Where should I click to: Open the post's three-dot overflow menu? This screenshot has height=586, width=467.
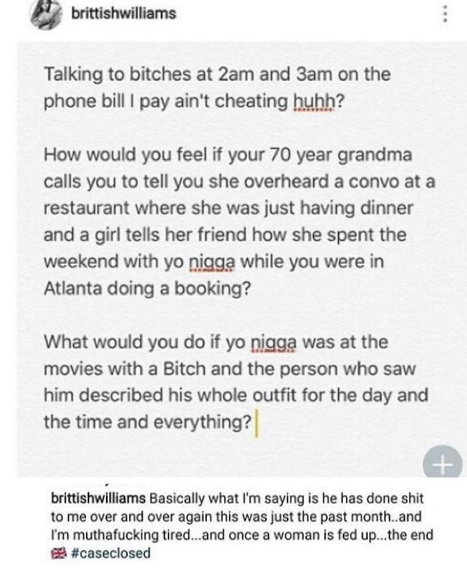[445, 15]
